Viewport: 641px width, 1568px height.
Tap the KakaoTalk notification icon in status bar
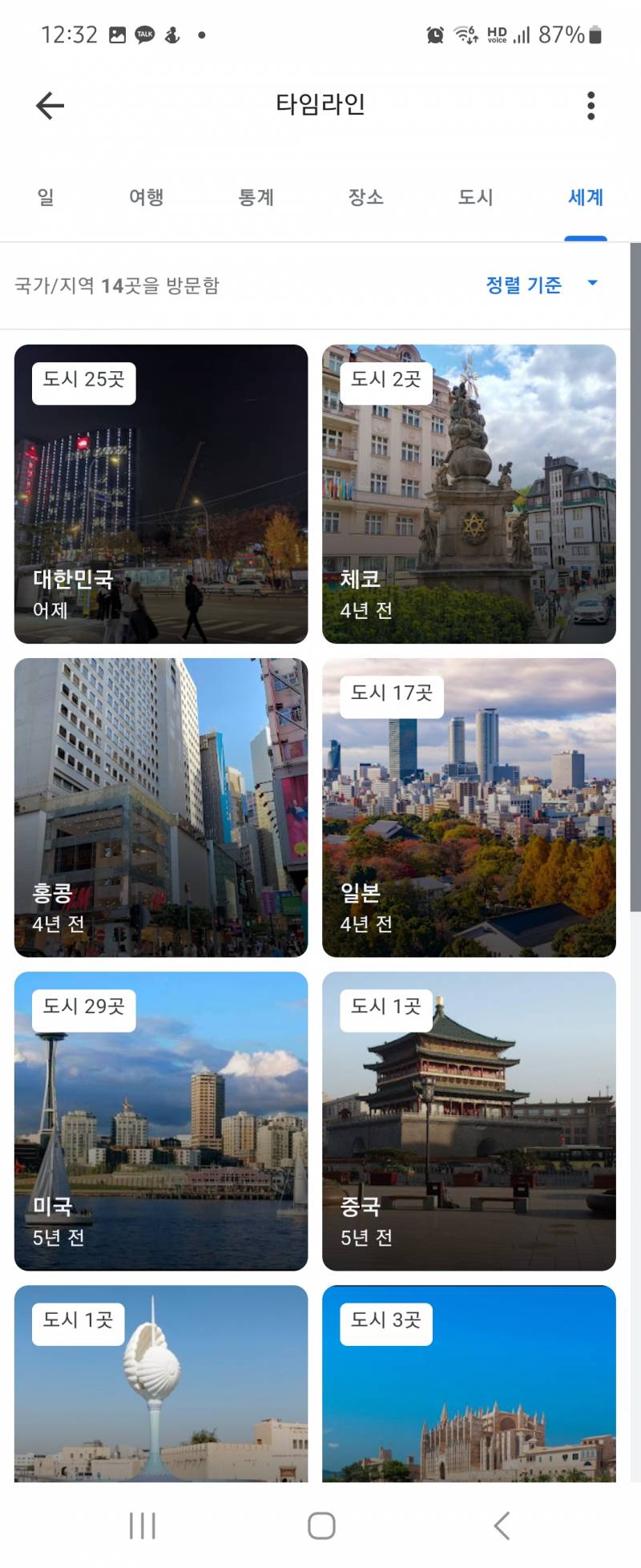click(144, 34)
